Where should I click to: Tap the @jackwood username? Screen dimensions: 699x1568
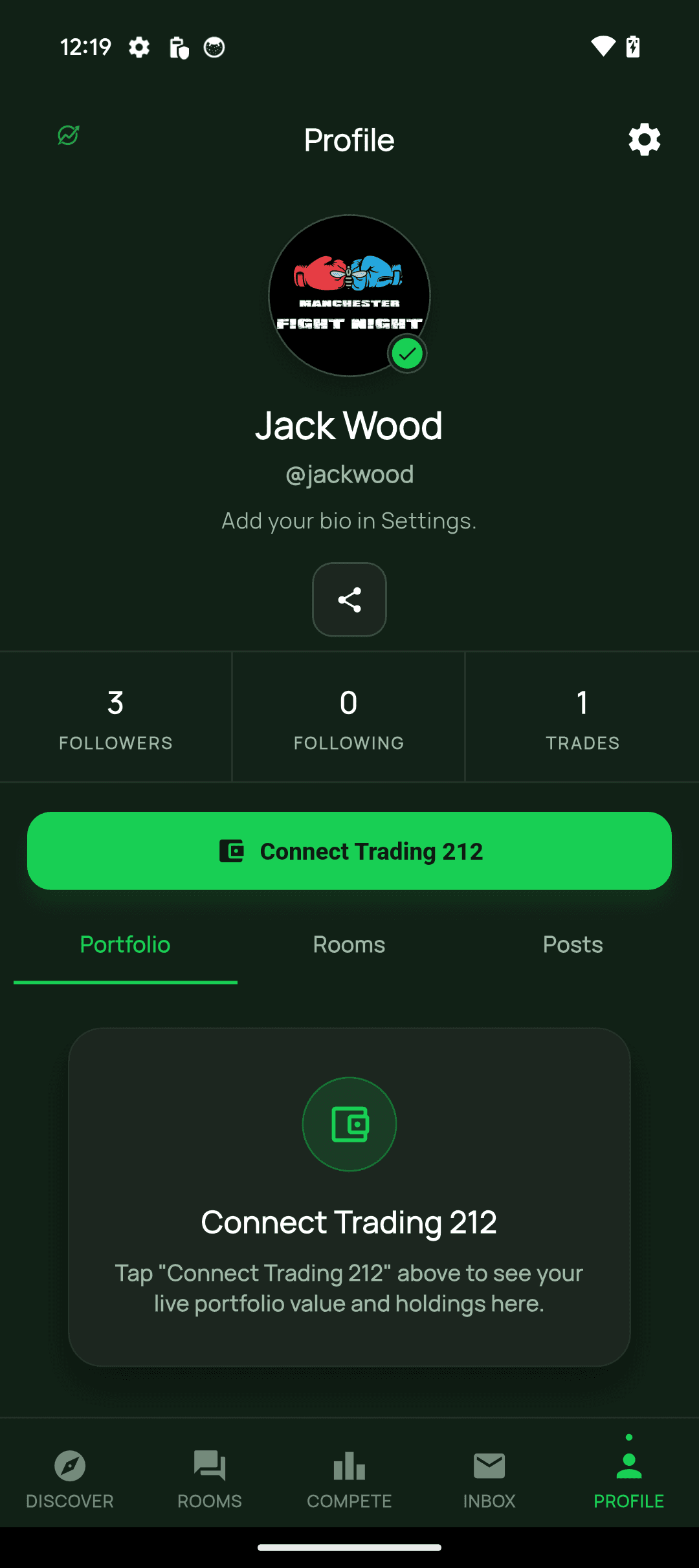tap(349, 474)
